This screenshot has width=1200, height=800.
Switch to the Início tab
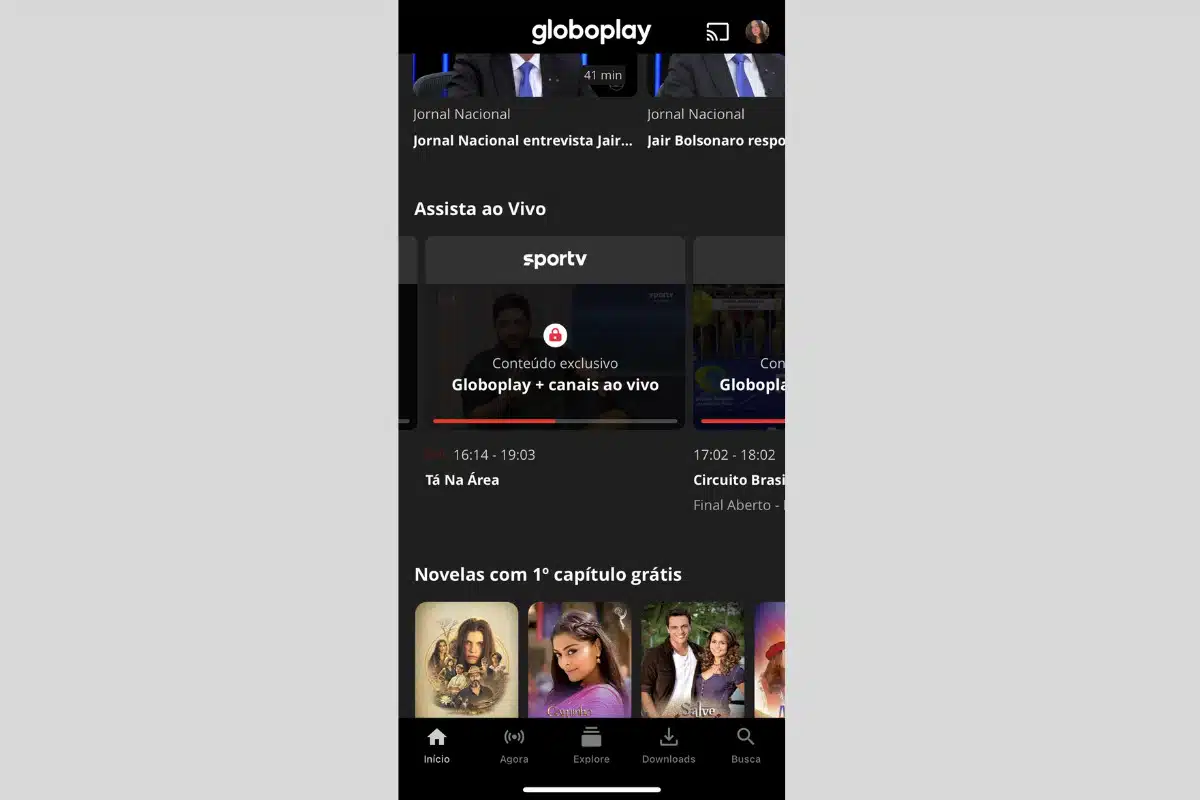coord(437,746)
